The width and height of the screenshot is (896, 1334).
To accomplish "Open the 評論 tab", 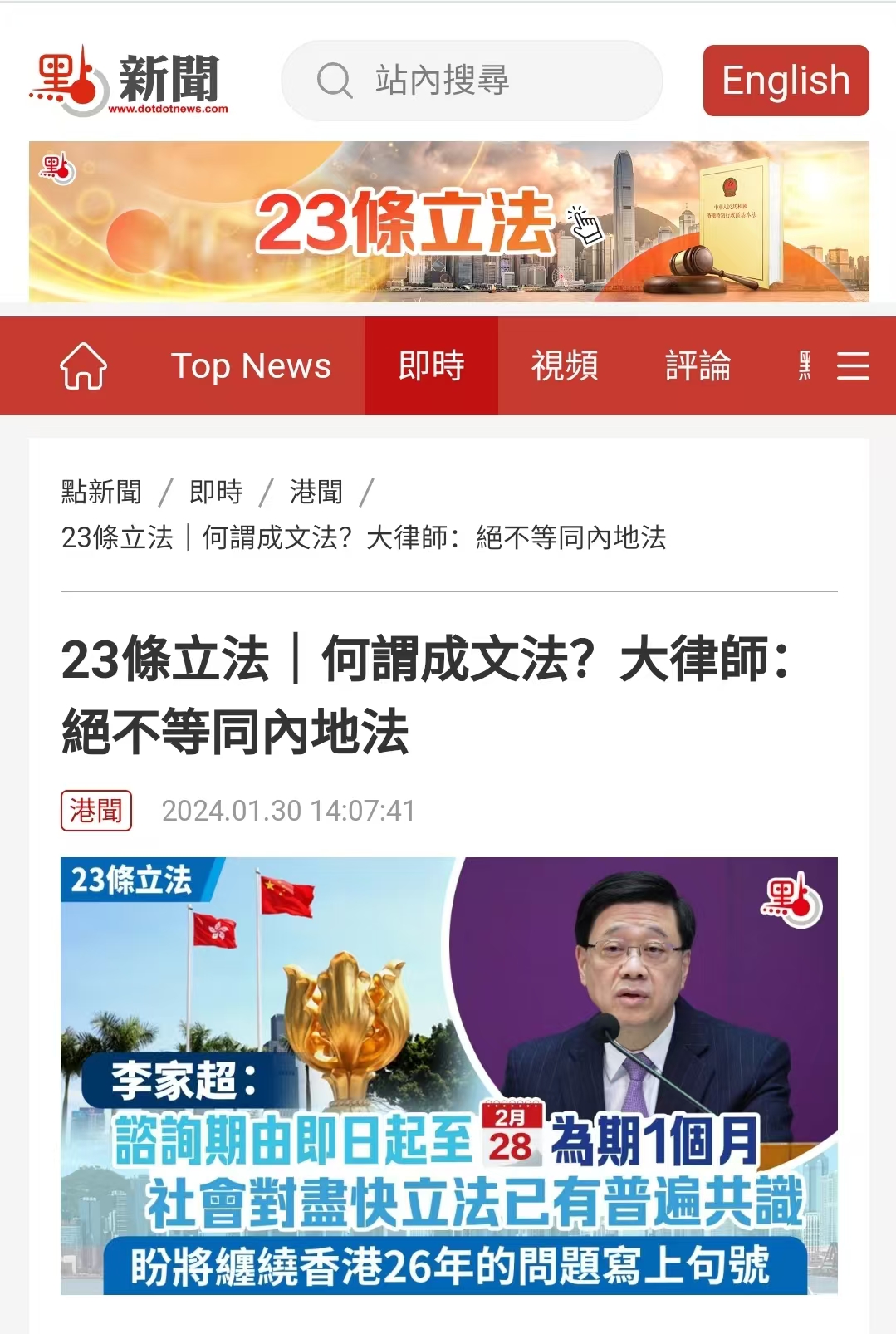I will [698, 365].
